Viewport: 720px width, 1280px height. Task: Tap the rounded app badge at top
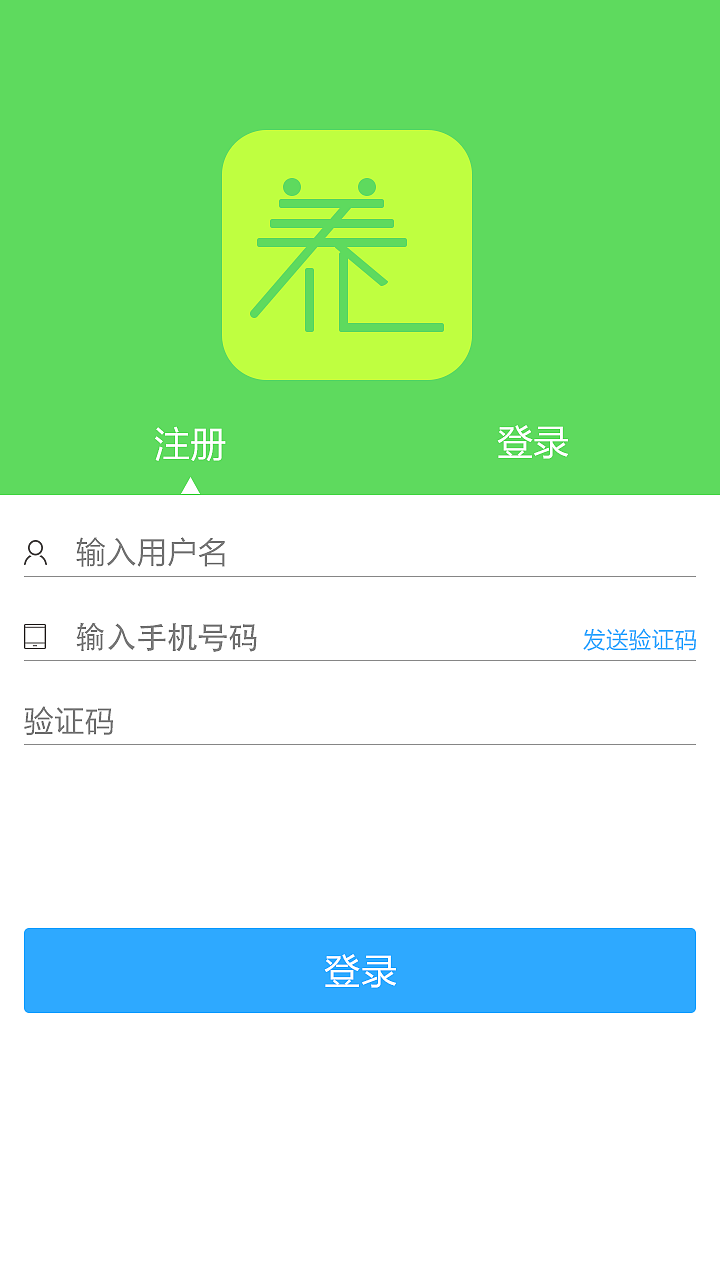coord(347,253)
